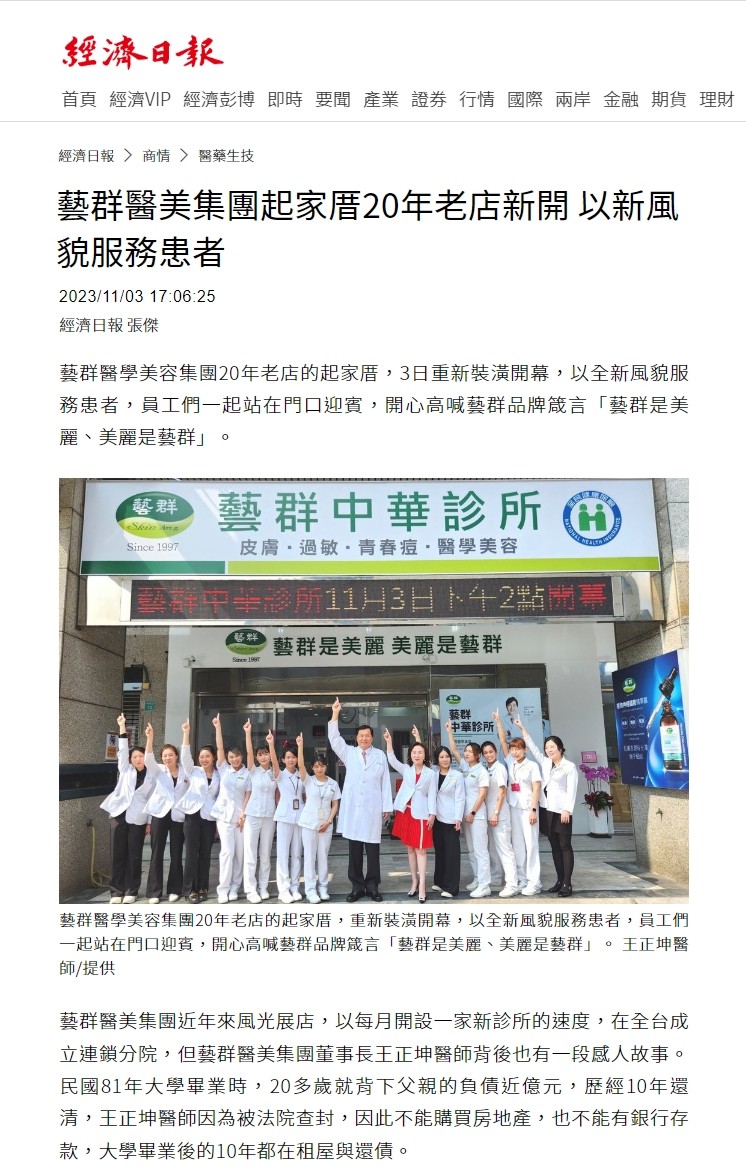Enlarge the clinic opening photo
The image size is (746, 1172).
coord(373,690)
